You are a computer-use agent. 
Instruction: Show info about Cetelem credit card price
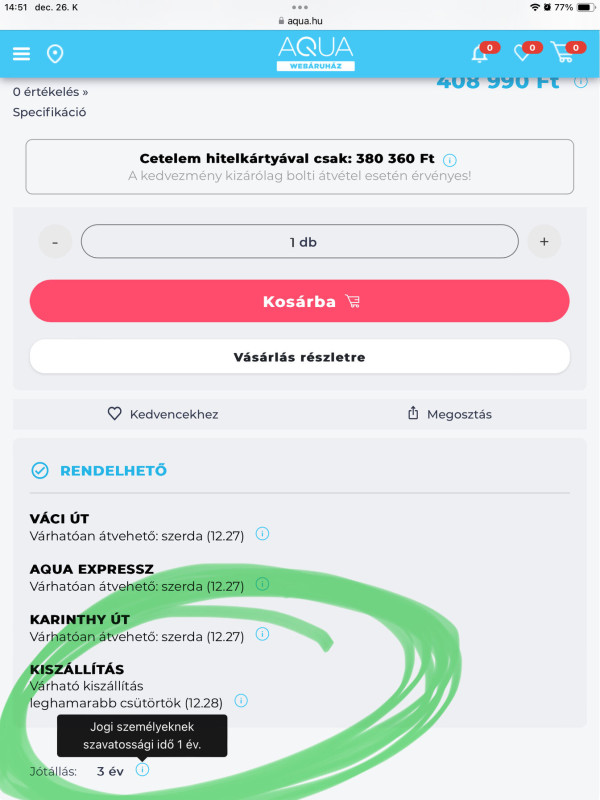450,159
